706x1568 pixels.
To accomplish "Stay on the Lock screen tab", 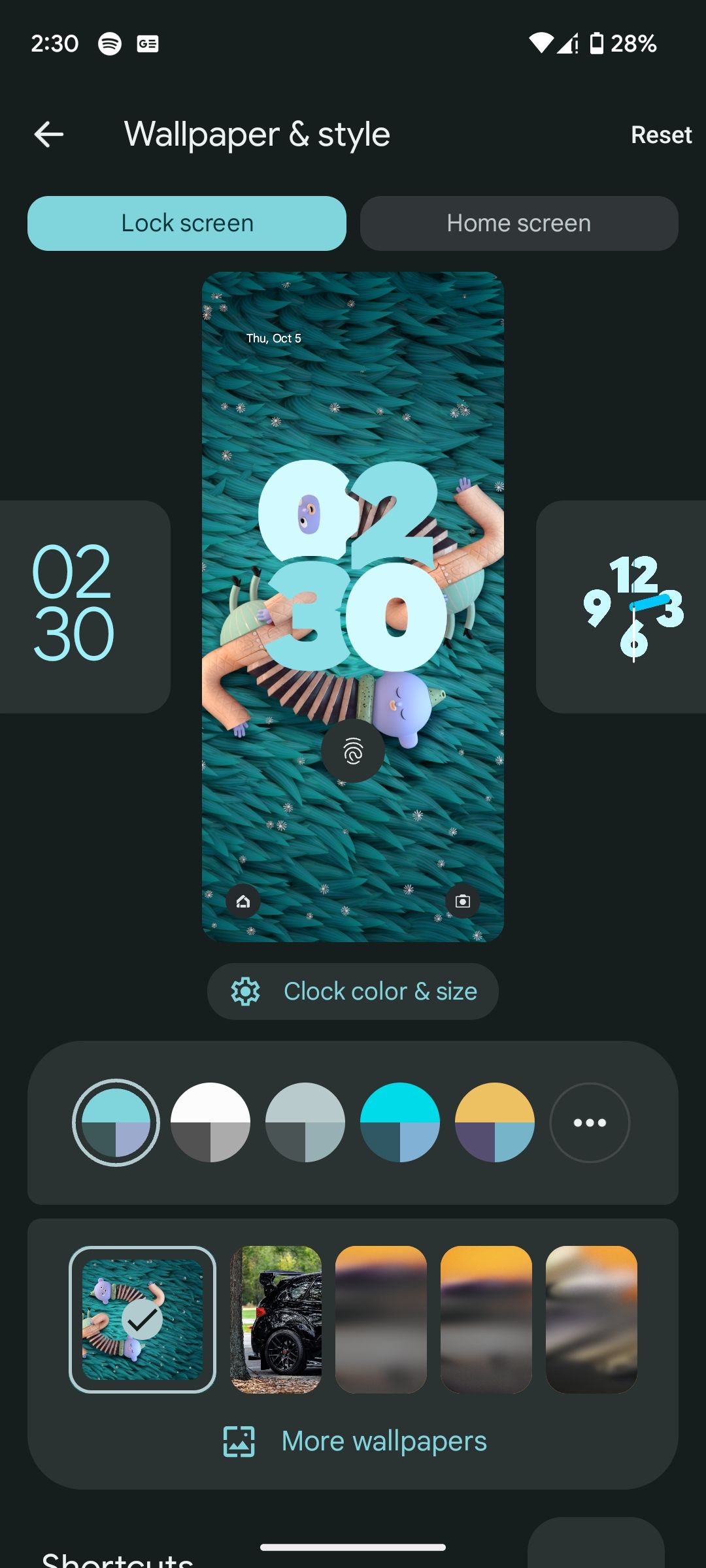I will 188,223.
